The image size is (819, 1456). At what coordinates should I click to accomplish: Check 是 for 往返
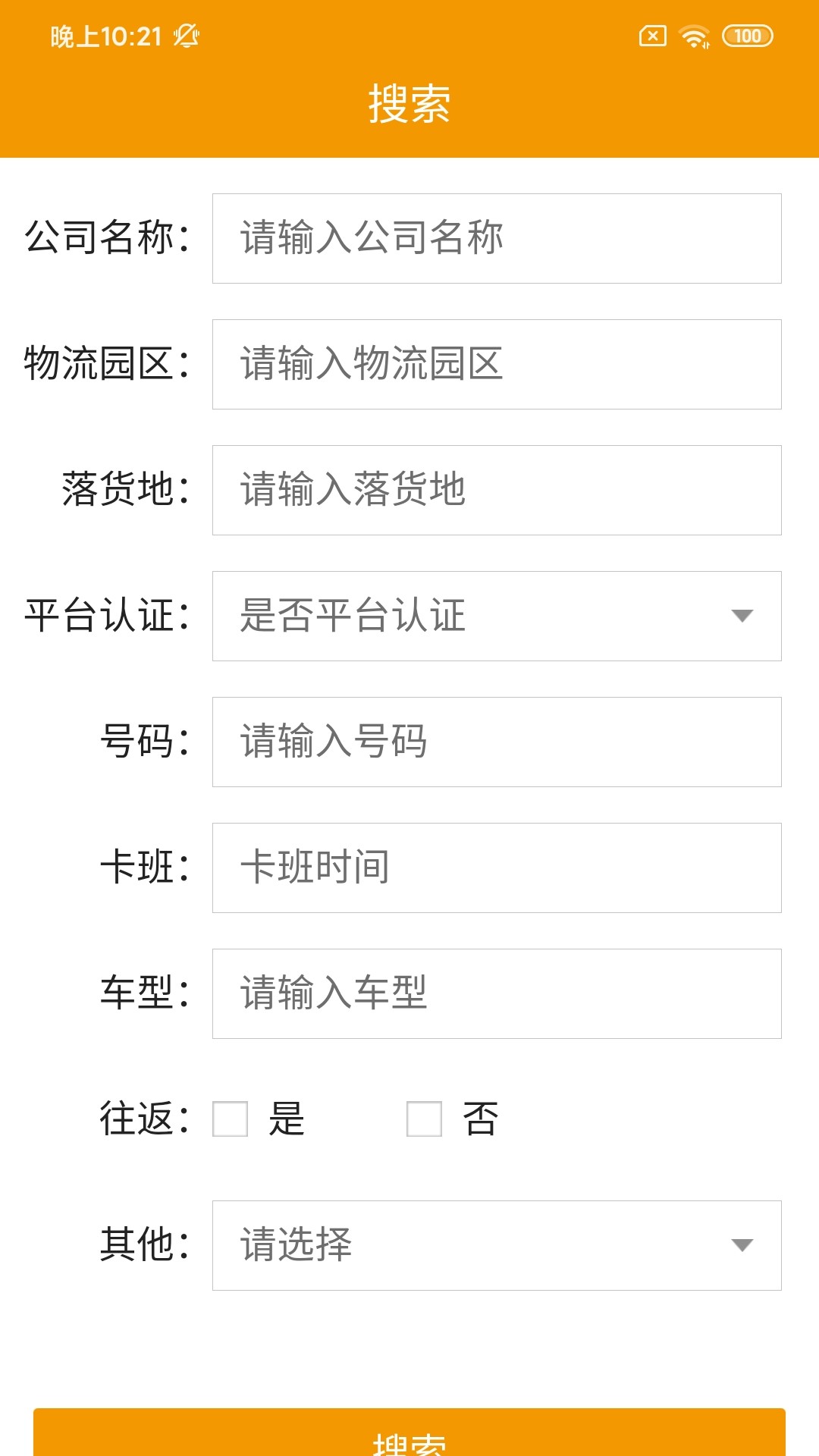pos(231,1119)
